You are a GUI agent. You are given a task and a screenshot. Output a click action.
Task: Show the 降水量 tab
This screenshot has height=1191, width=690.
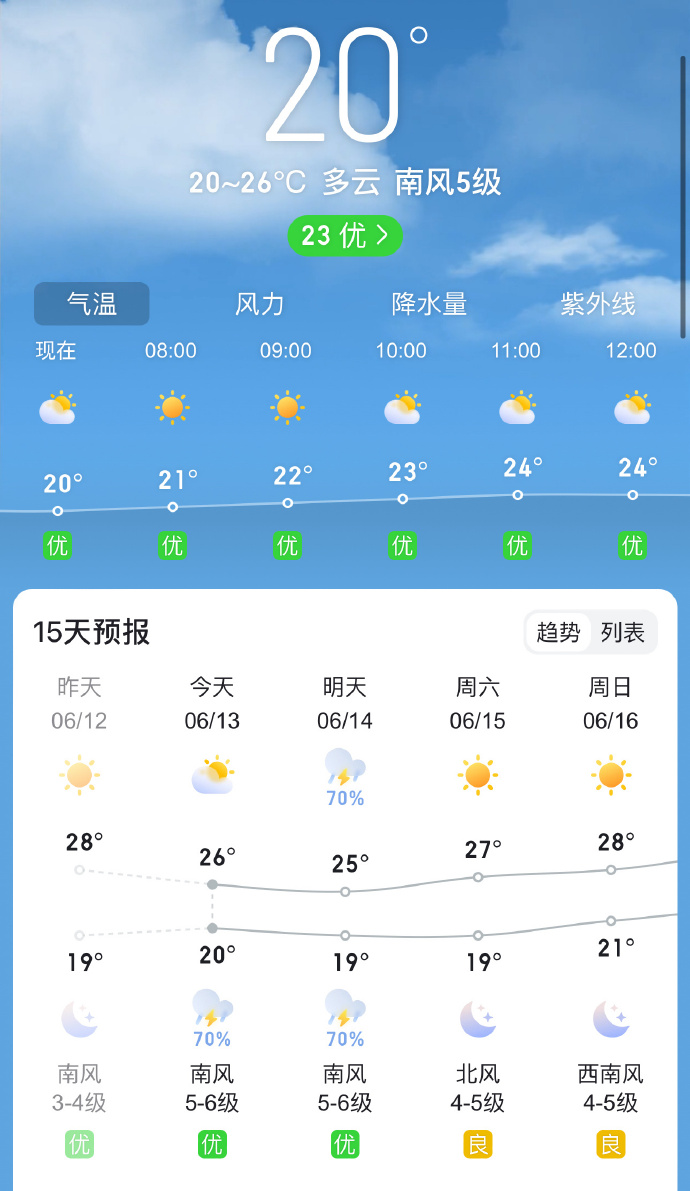pyautogui.click(x=429, y=304)
